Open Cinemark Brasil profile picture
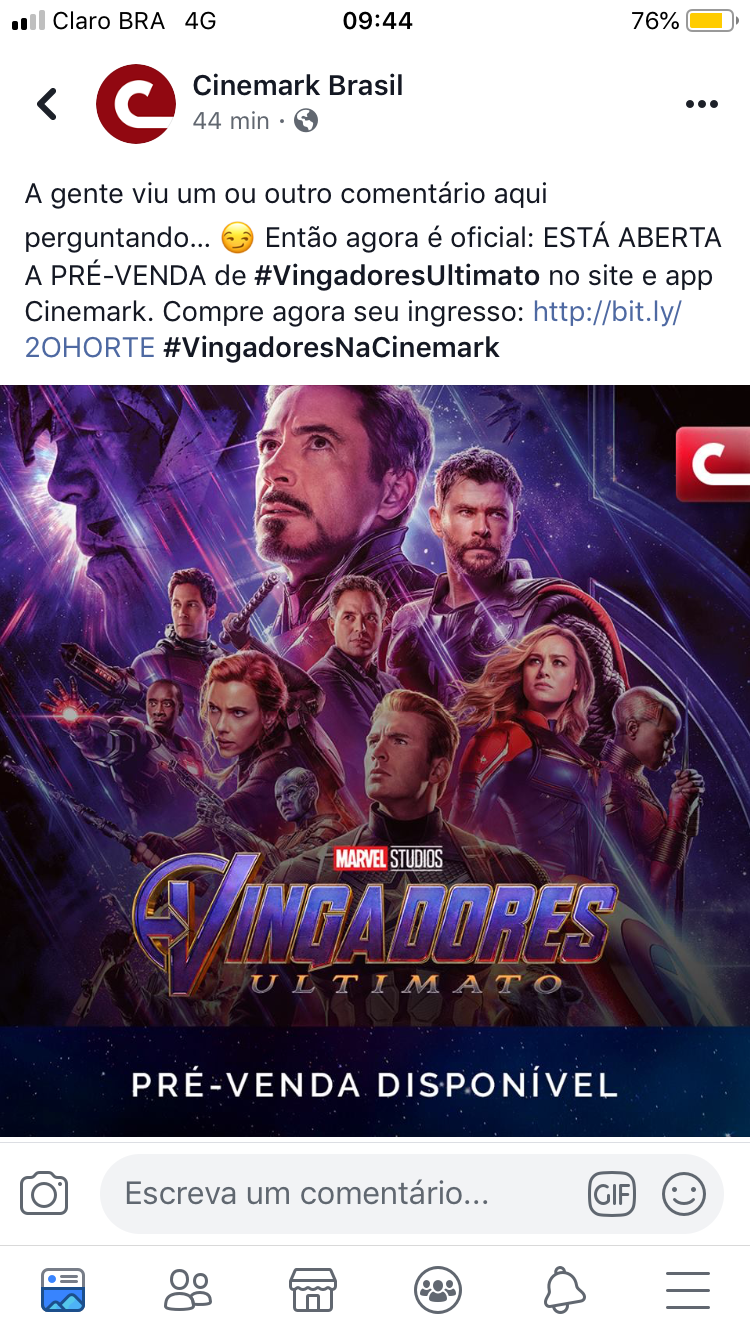Image resolution: width=750 pixels, height=1334 pixels. (x=136, y=104)
